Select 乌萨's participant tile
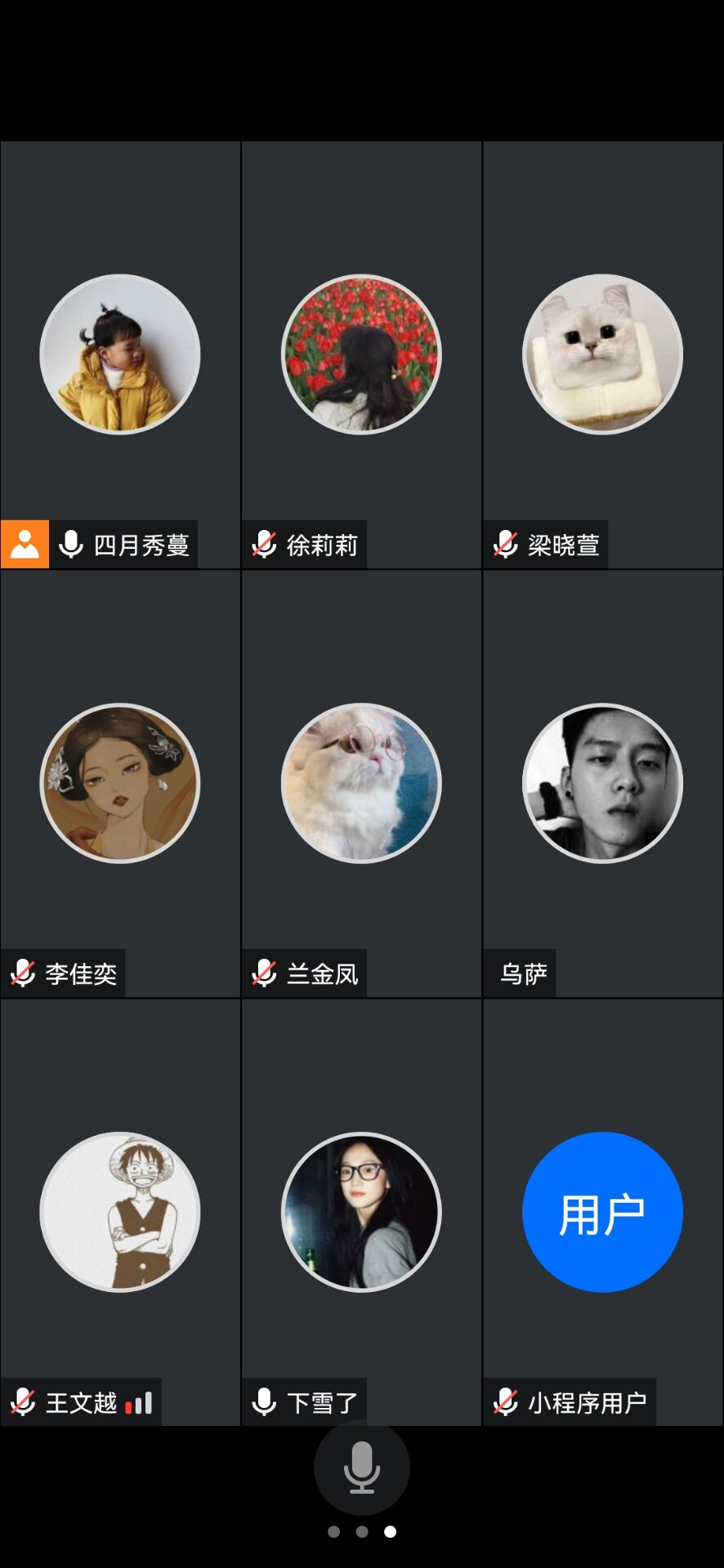The height and width of the screenshot is (1568, 724). pyautogui.click(x=602, y=782)
